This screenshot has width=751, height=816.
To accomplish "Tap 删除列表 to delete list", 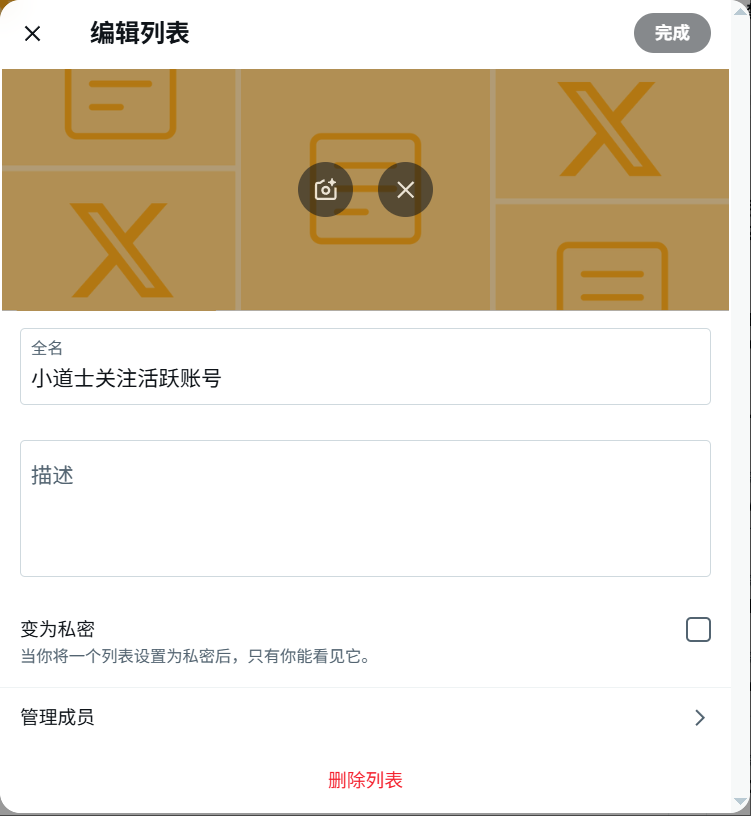I will point(365,780).
